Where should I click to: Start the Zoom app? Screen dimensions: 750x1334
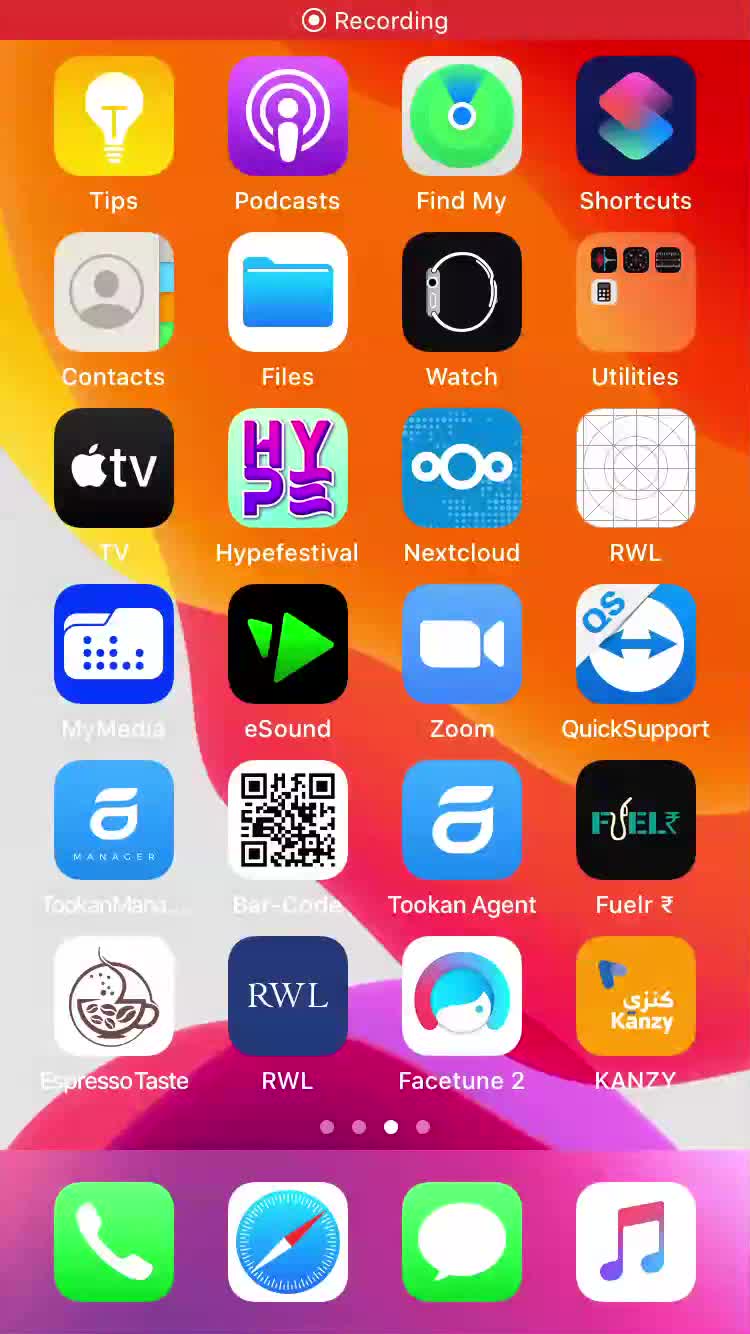462,644
